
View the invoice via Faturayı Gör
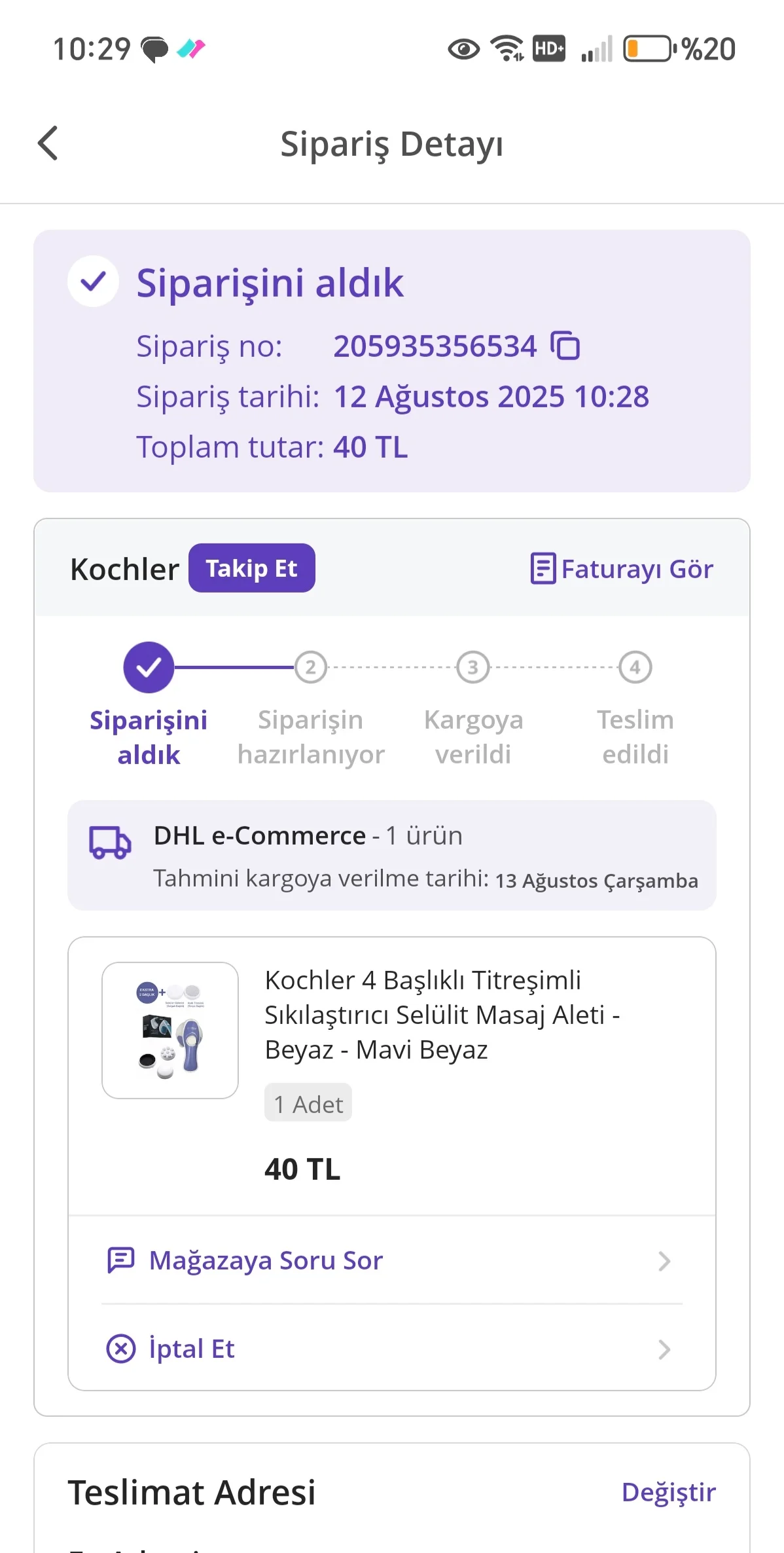622,569
